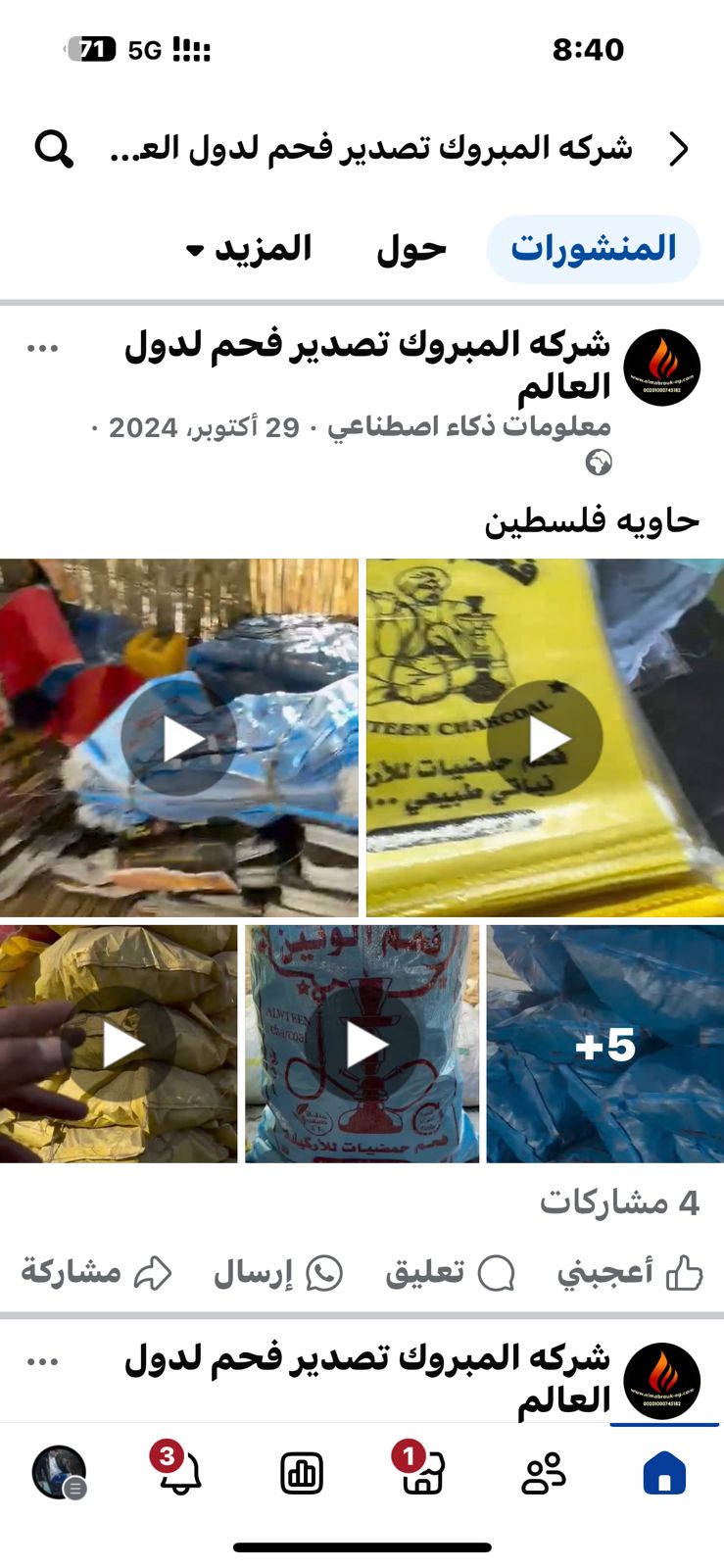The height and width of the screenshot is (1568, 724).
Task: Expand the المزيد dropdown
Action: point(249,249)
